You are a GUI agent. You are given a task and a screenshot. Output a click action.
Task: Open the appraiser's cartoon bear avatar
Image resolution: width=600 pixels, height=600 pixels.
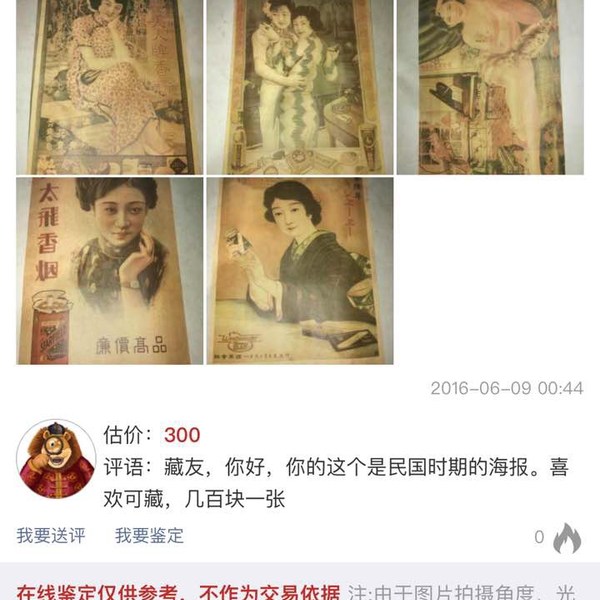point(56,460)
